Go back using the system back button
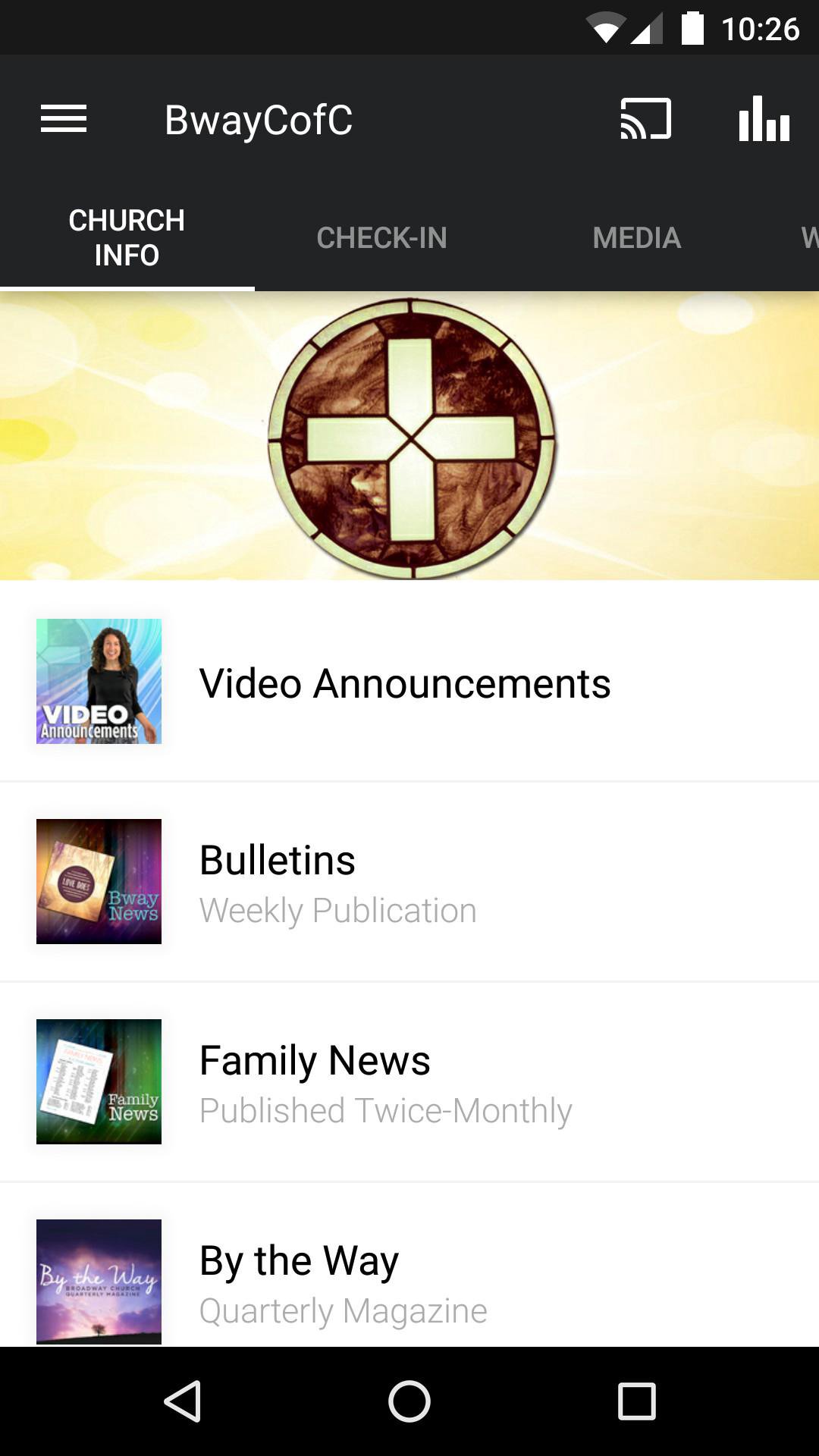 click(182, 1401)
